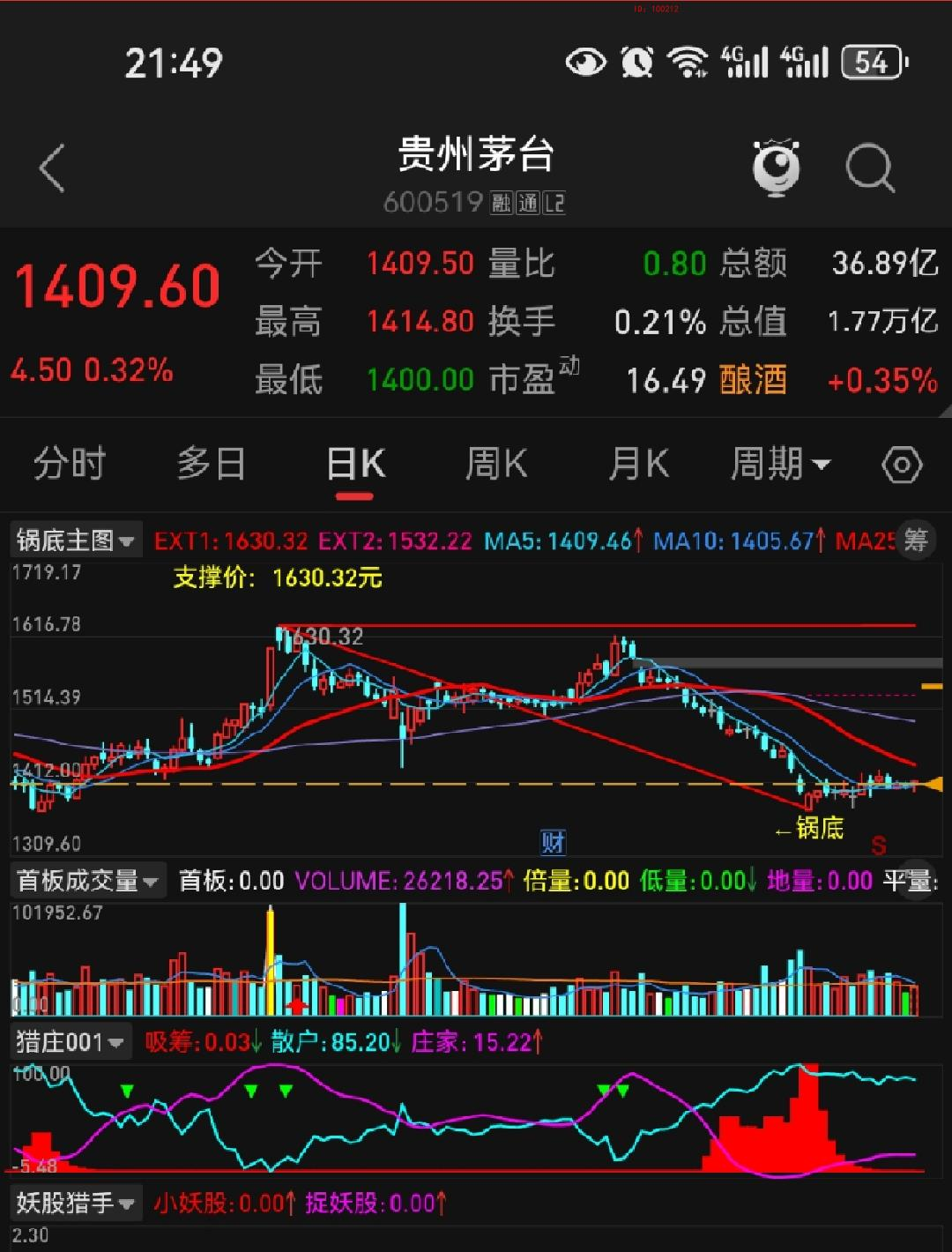Expand the 锅底主图 indicator dropdown

point(76,540)
